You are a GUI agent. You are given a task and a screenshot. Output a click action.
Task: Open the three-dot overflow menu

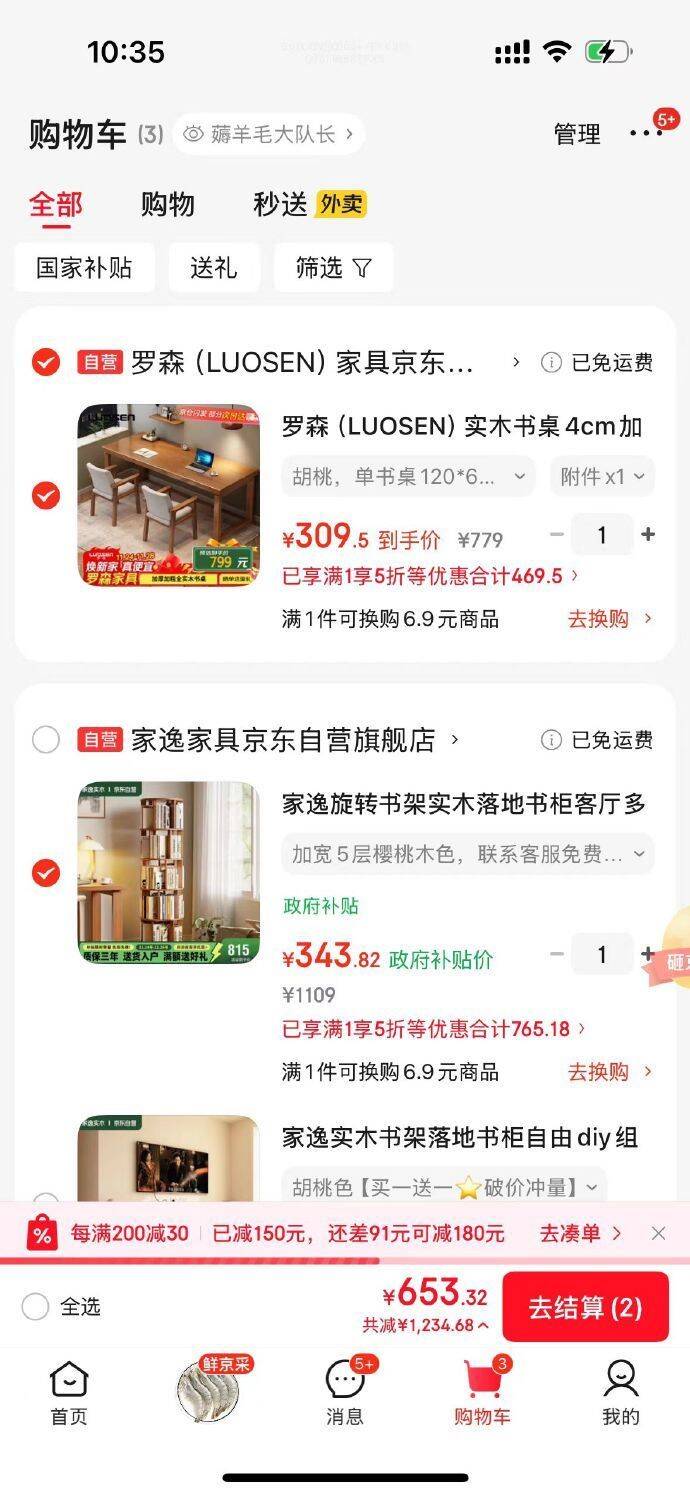pos(646,134)
